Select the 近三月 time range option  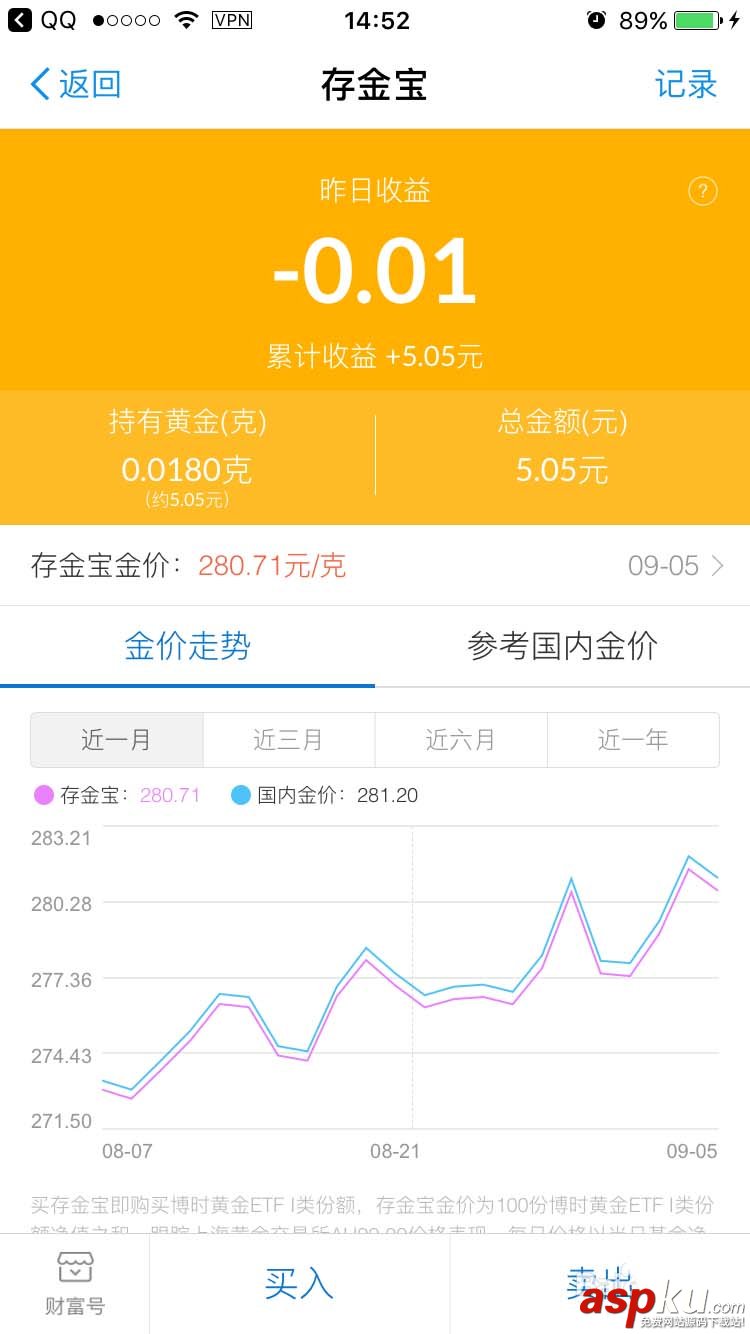pyautogui.click(x=289, y=740)
